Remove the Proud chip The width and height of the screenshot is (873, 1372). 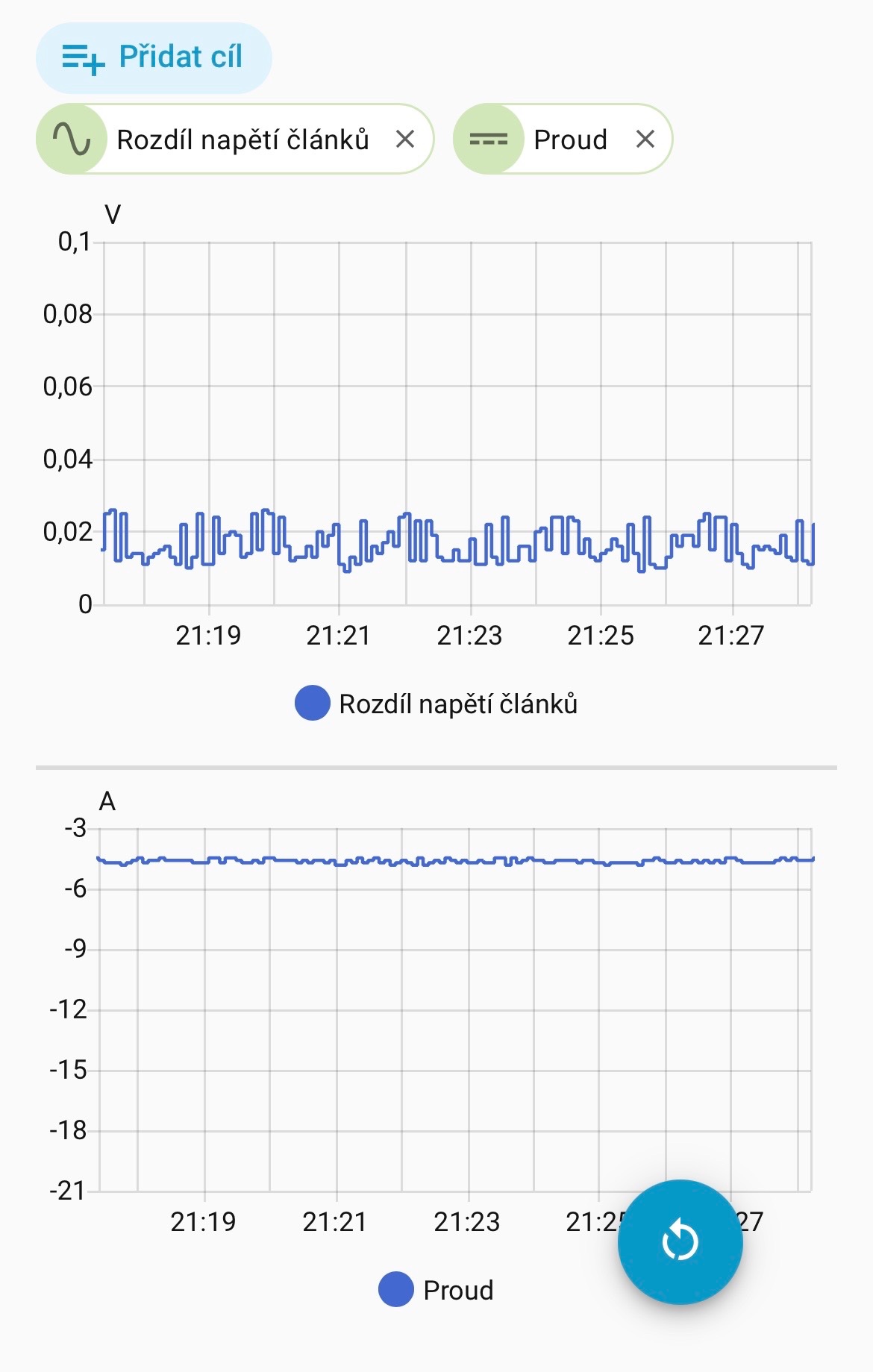click(x=645, y=140)
